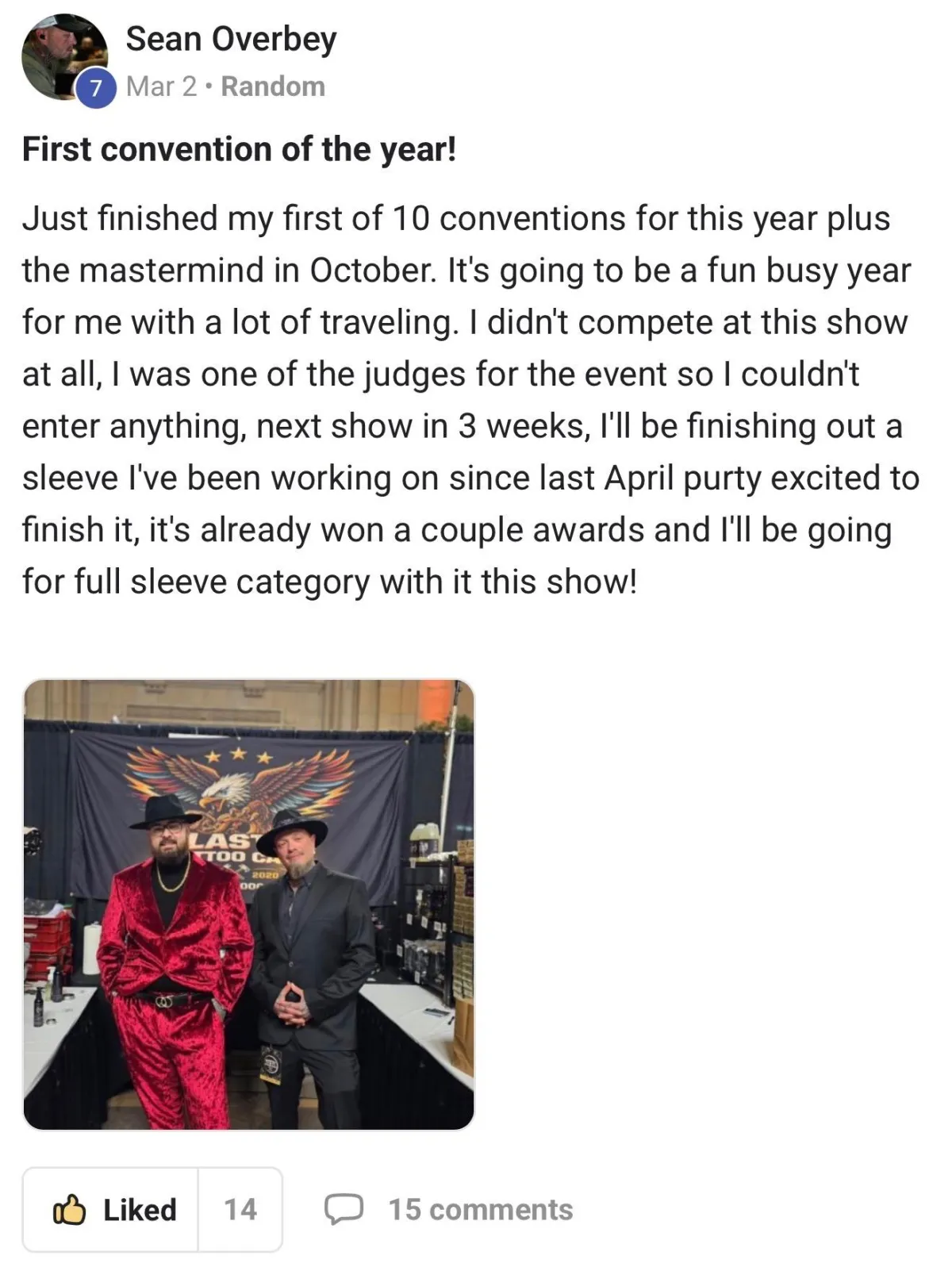Viewport: 952px width, 1271px height.
Task: Unlike the post via the Liked button
Action: (x=110, y=1210)
